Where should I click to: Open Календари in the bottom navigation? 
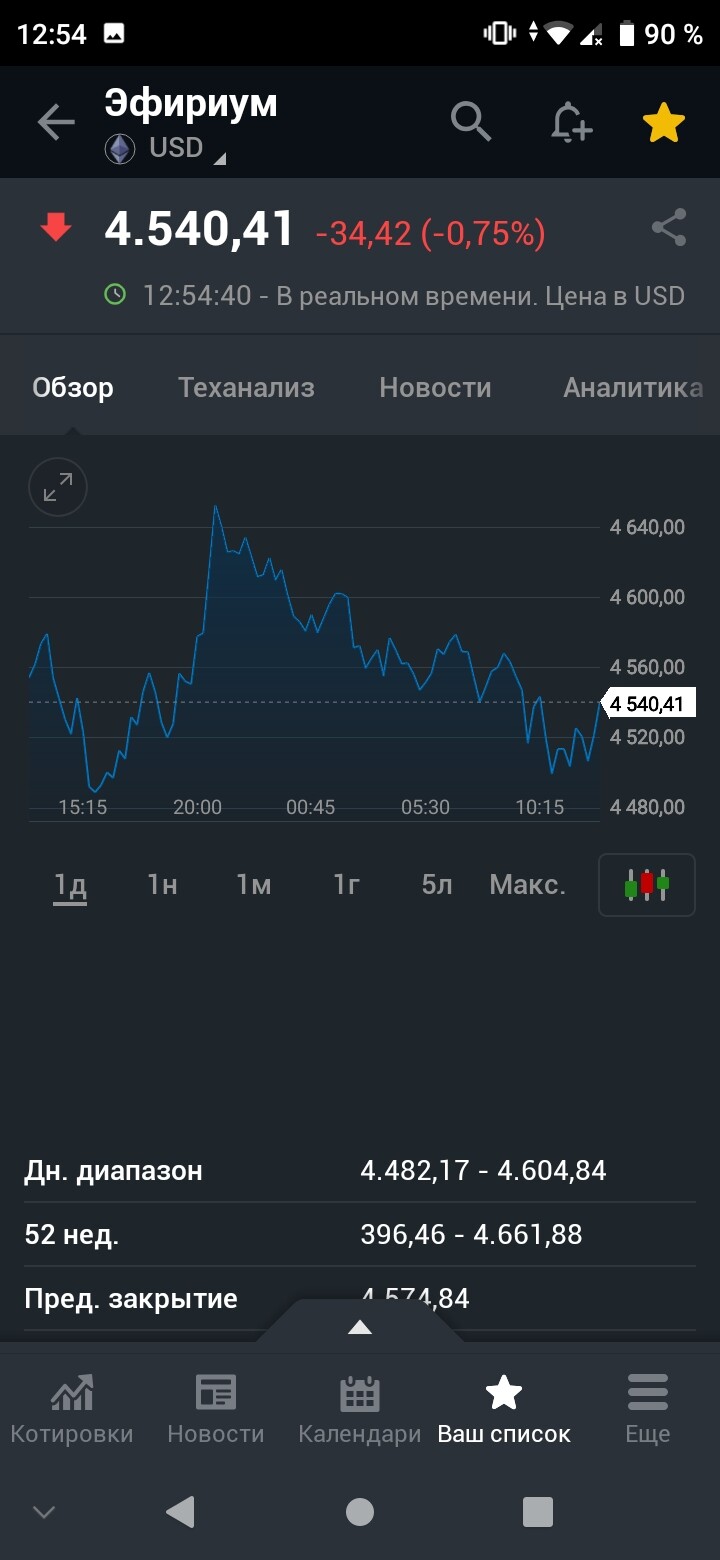pyautogui.click(x=360, y=1408)
